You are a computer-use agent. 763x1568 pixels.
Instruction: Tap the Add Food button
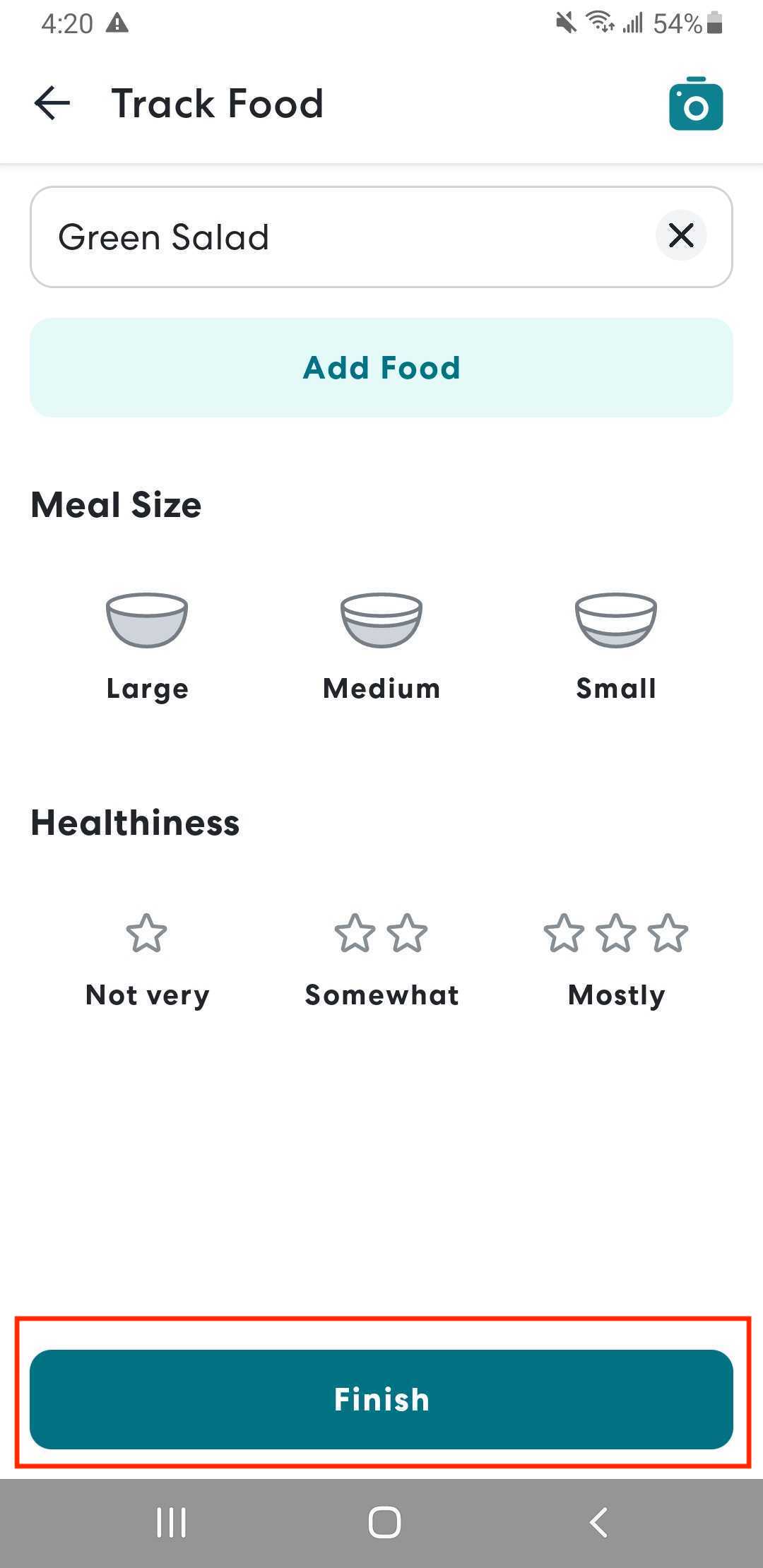pos(381,367)
